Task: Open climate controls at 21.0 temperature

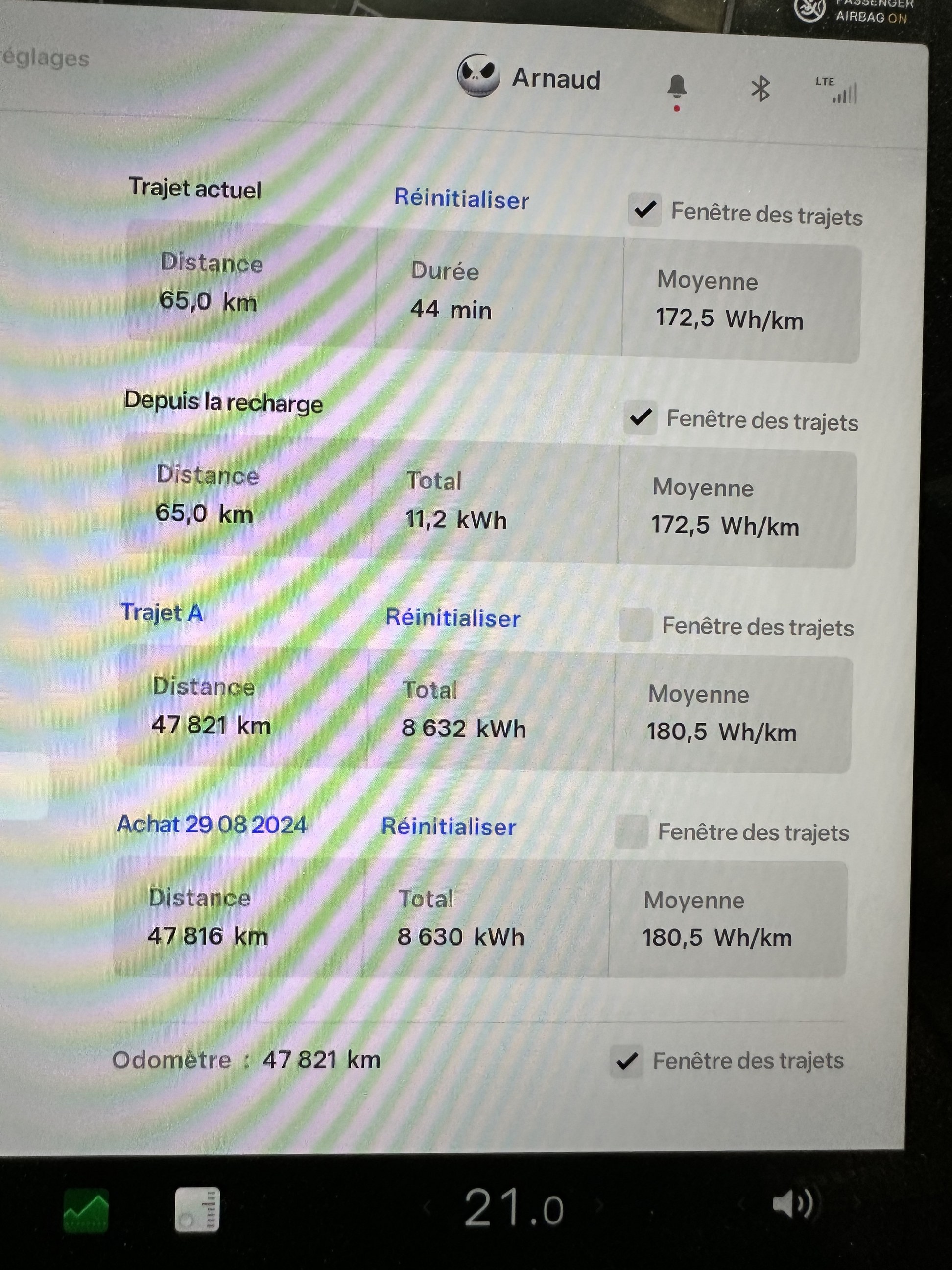Action: pyautogui.click(x=514, y=1208)
